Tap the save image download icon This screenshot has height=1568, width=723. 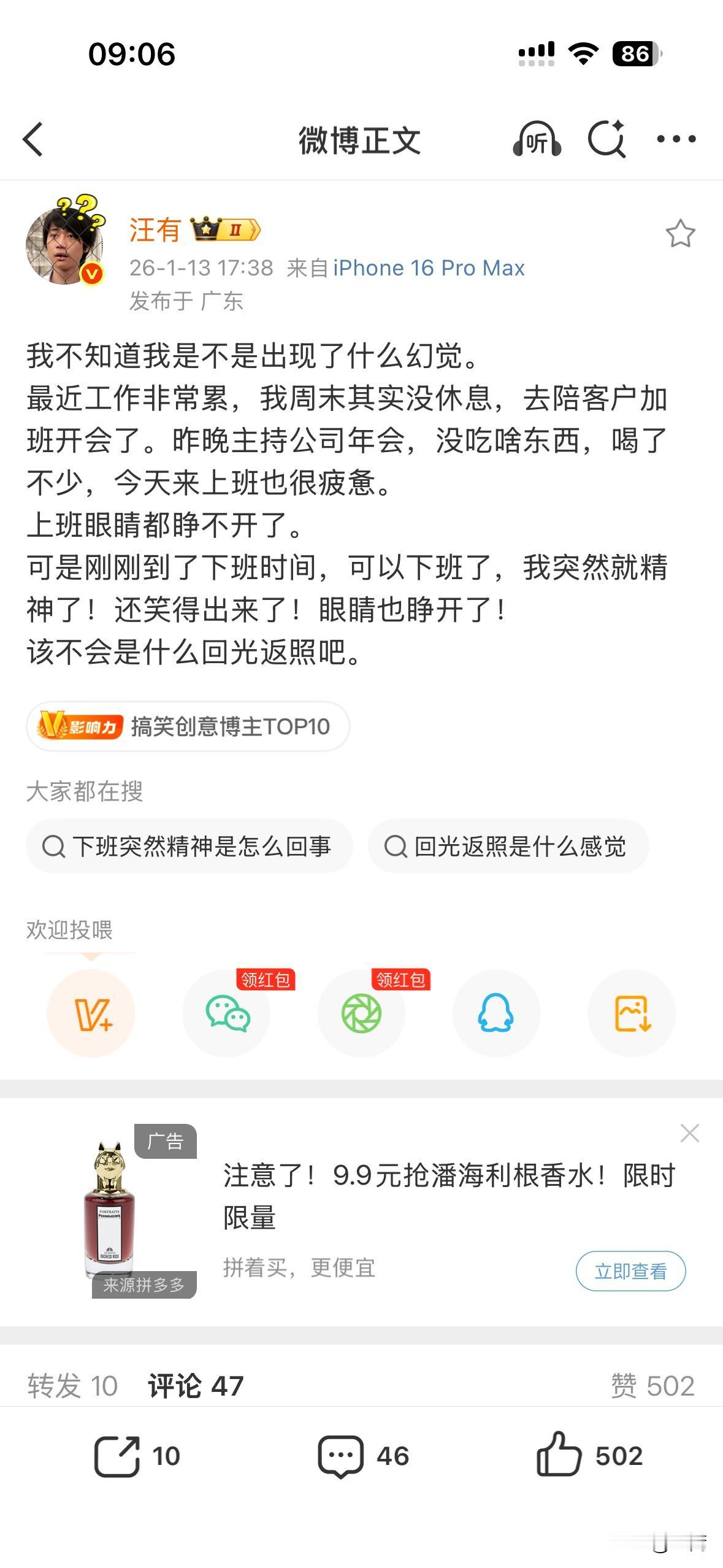click(x=631, y=1013)
